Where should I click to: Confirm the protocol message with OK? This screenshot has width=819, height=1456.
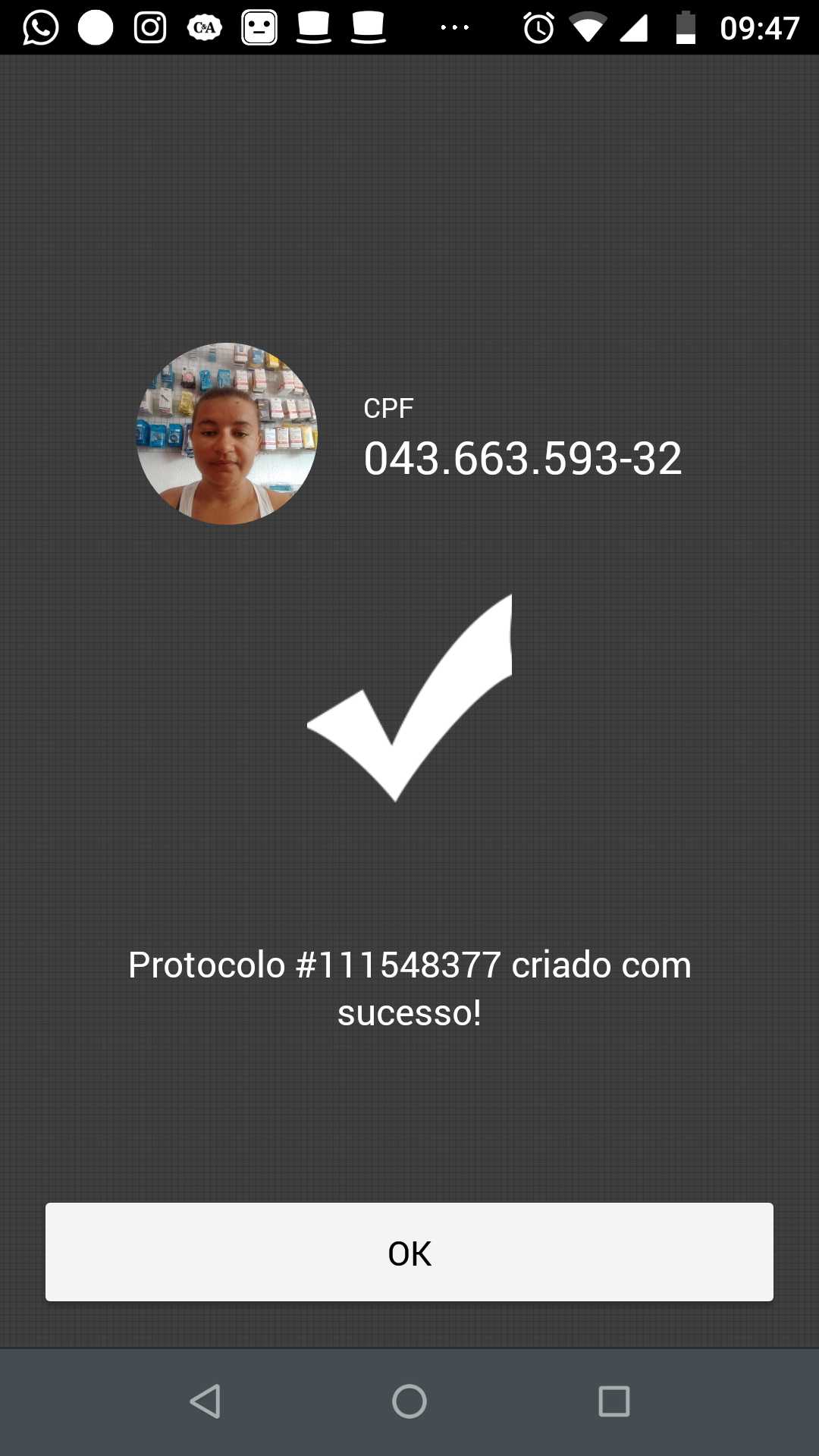point(409,1252)
